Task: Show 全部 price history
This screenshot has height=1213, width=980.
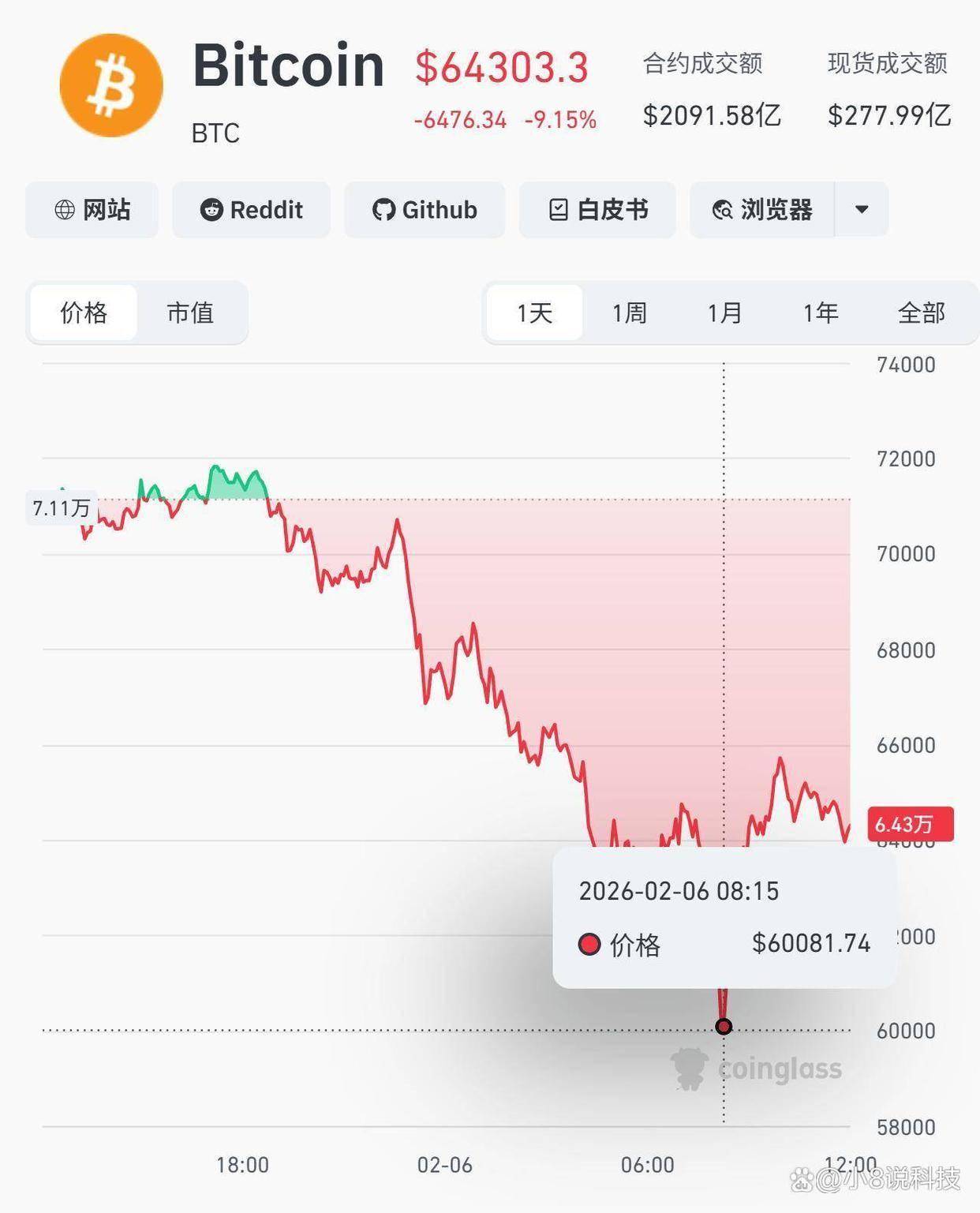Action: tap(921, 313)
